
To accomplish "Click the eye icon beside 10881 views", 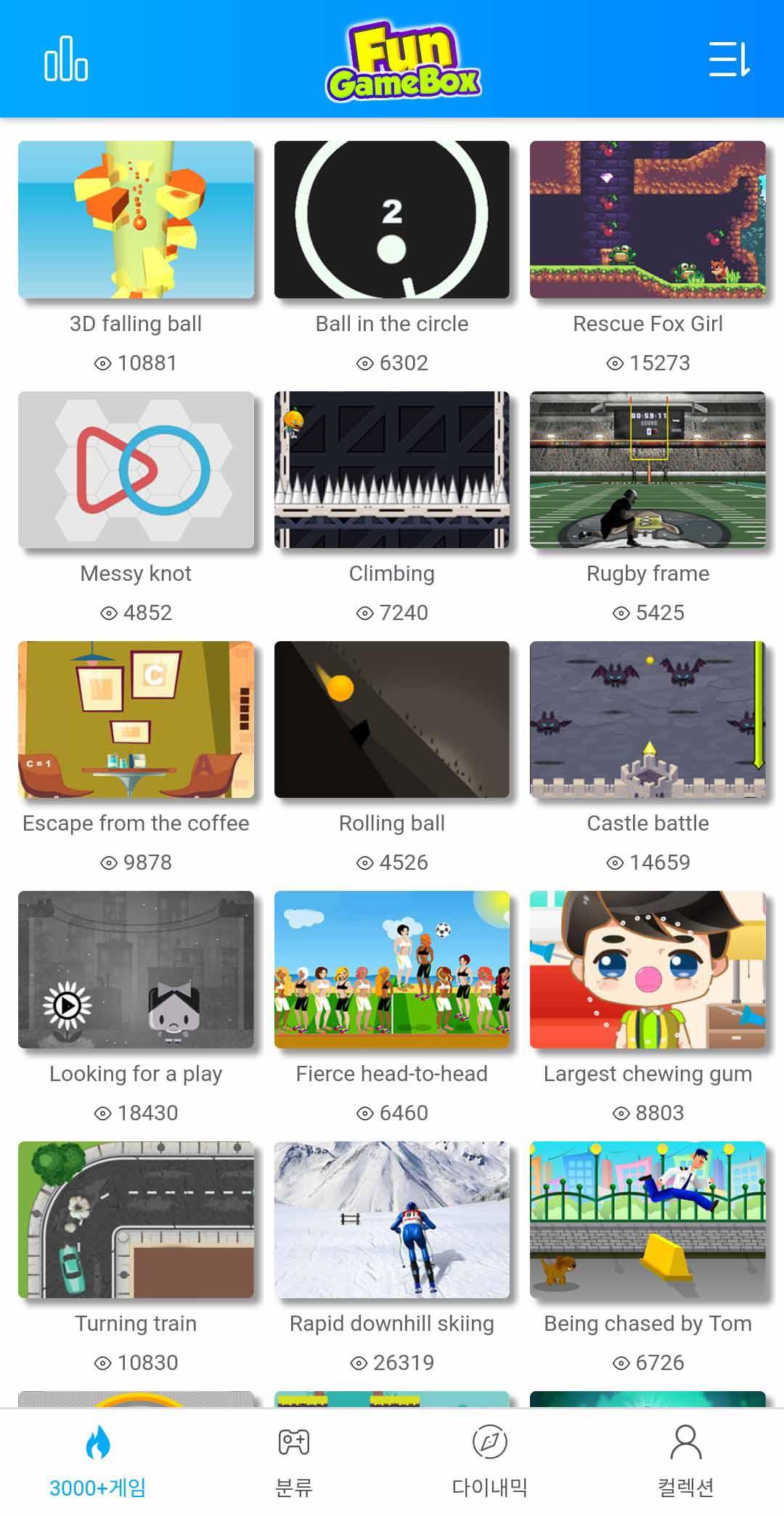I will [104, 362].
